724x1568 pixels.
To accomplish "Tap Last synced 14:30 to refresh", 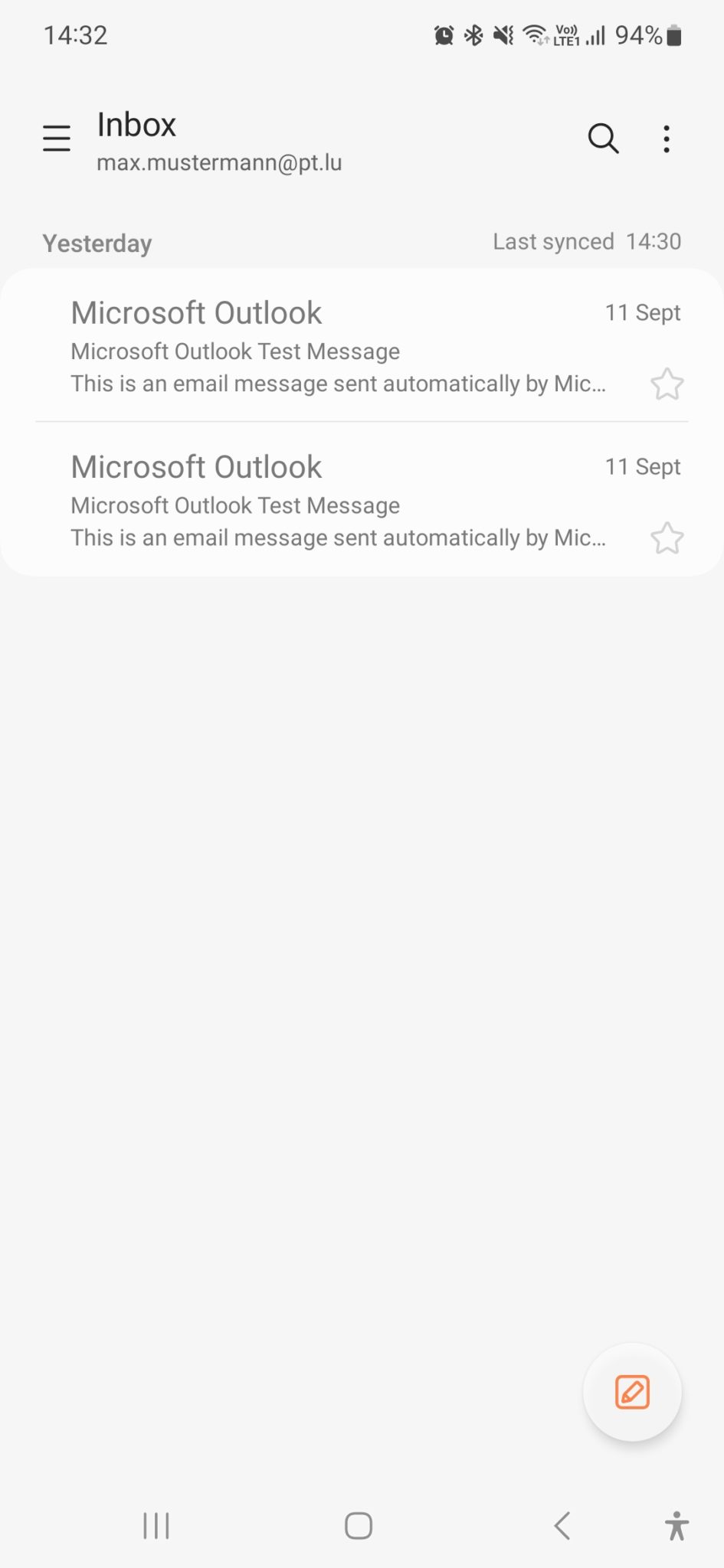I will click(588, 241).
